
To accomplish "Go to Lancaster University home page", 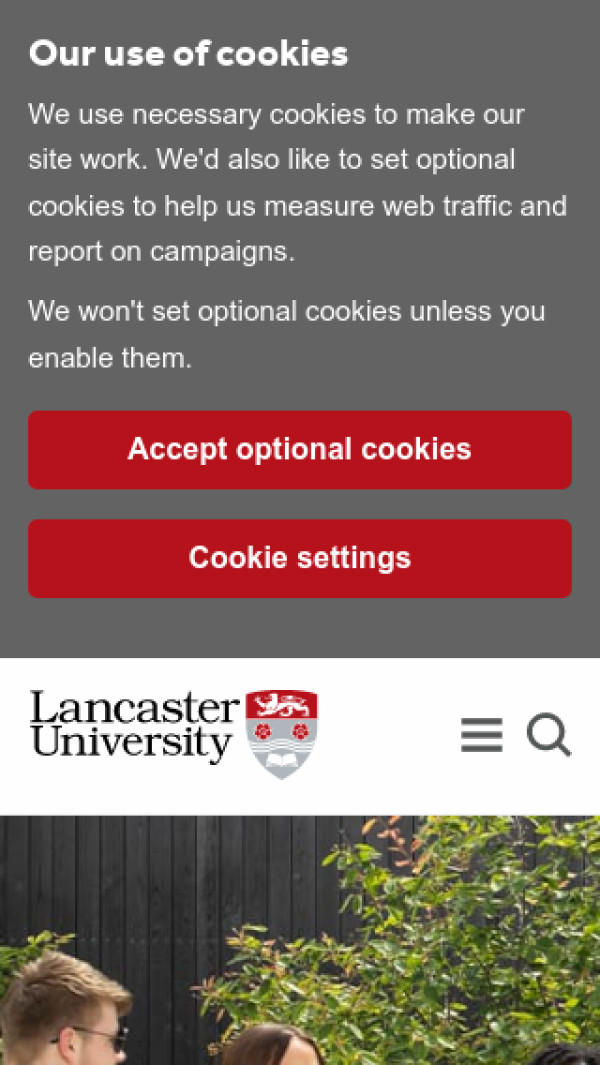I will pos(174,733).
